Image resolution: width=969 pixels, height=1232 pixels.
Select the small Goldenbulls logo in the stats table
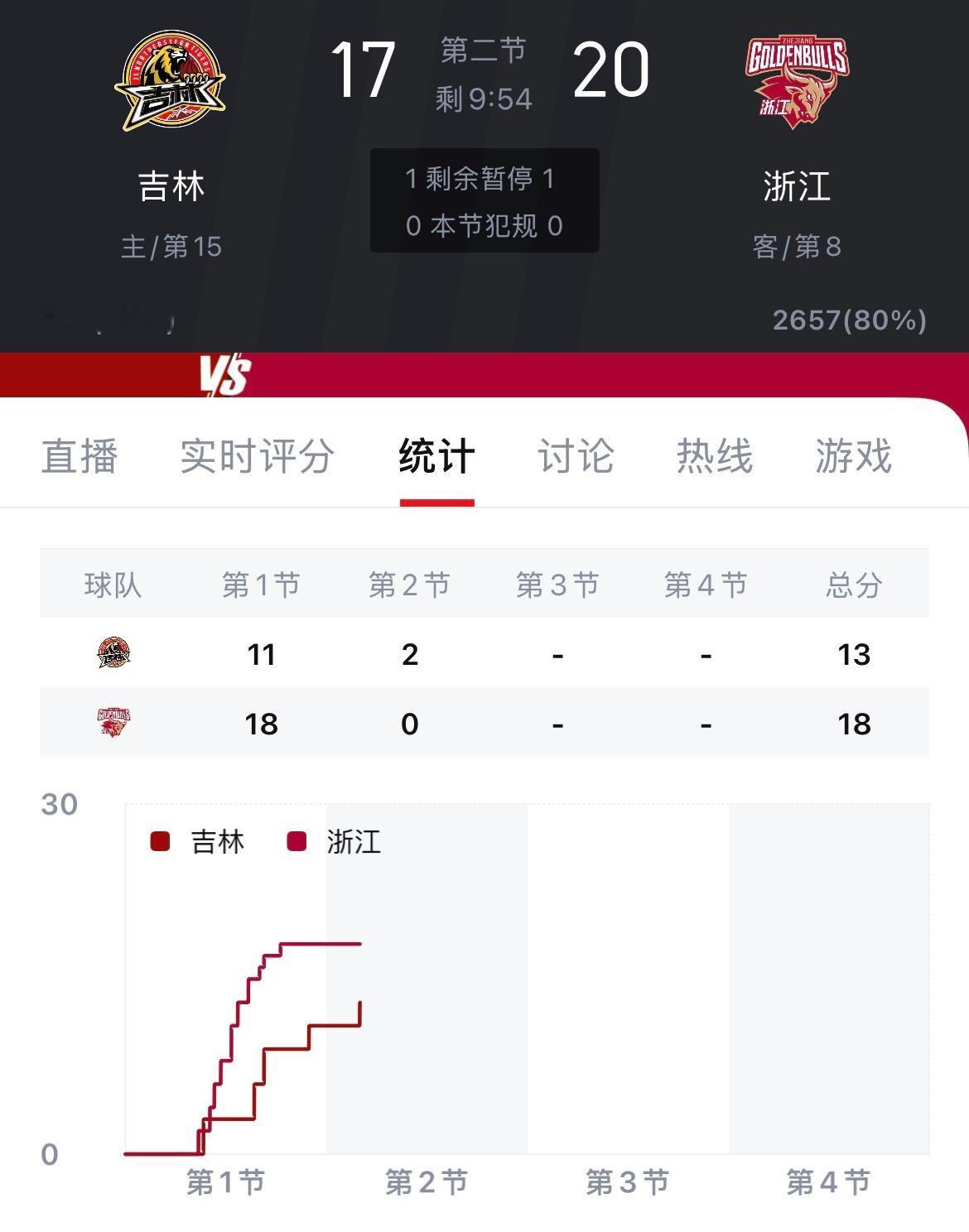pos(116,723)
